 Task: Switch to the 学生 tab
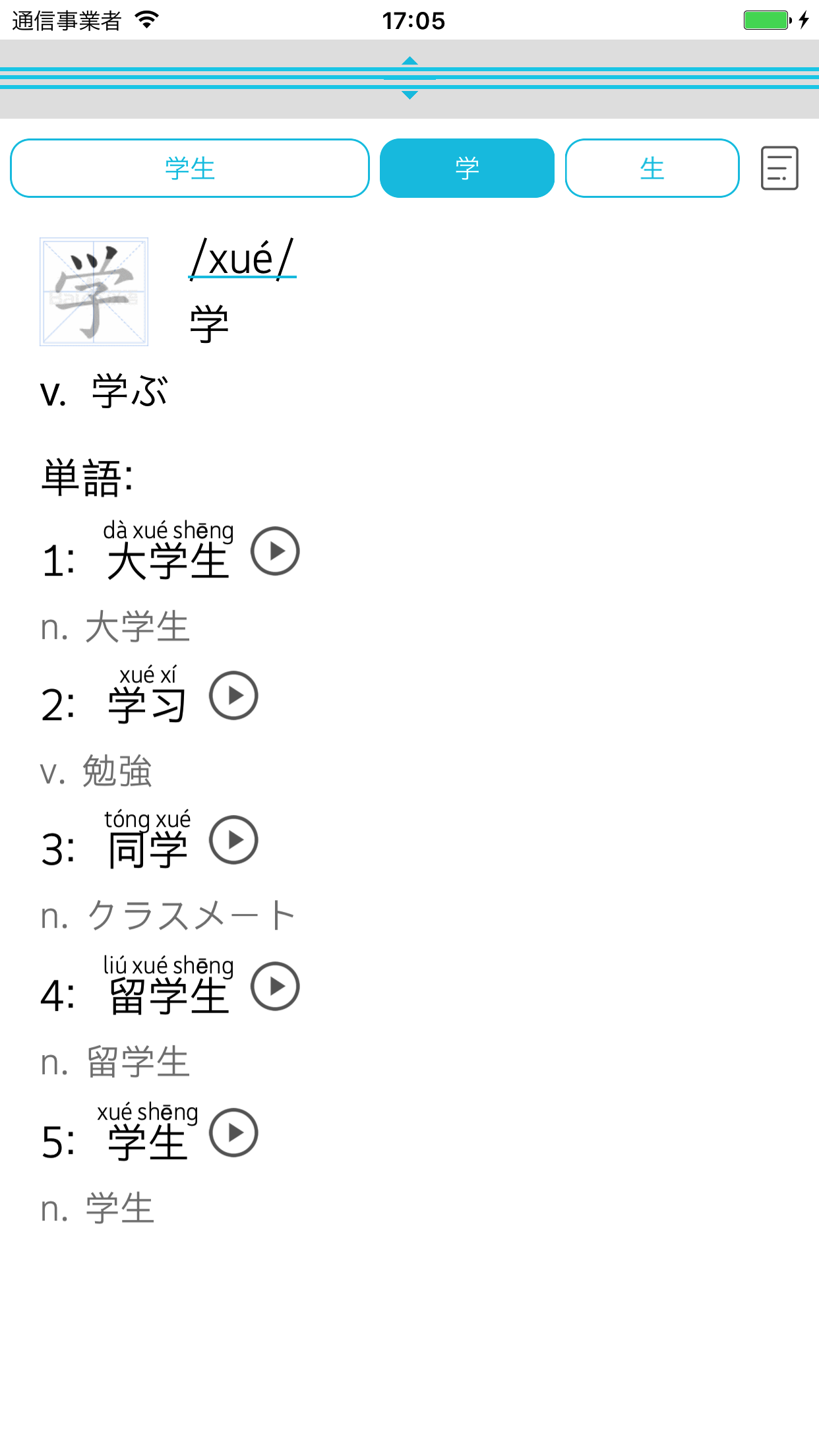(190, 168)
